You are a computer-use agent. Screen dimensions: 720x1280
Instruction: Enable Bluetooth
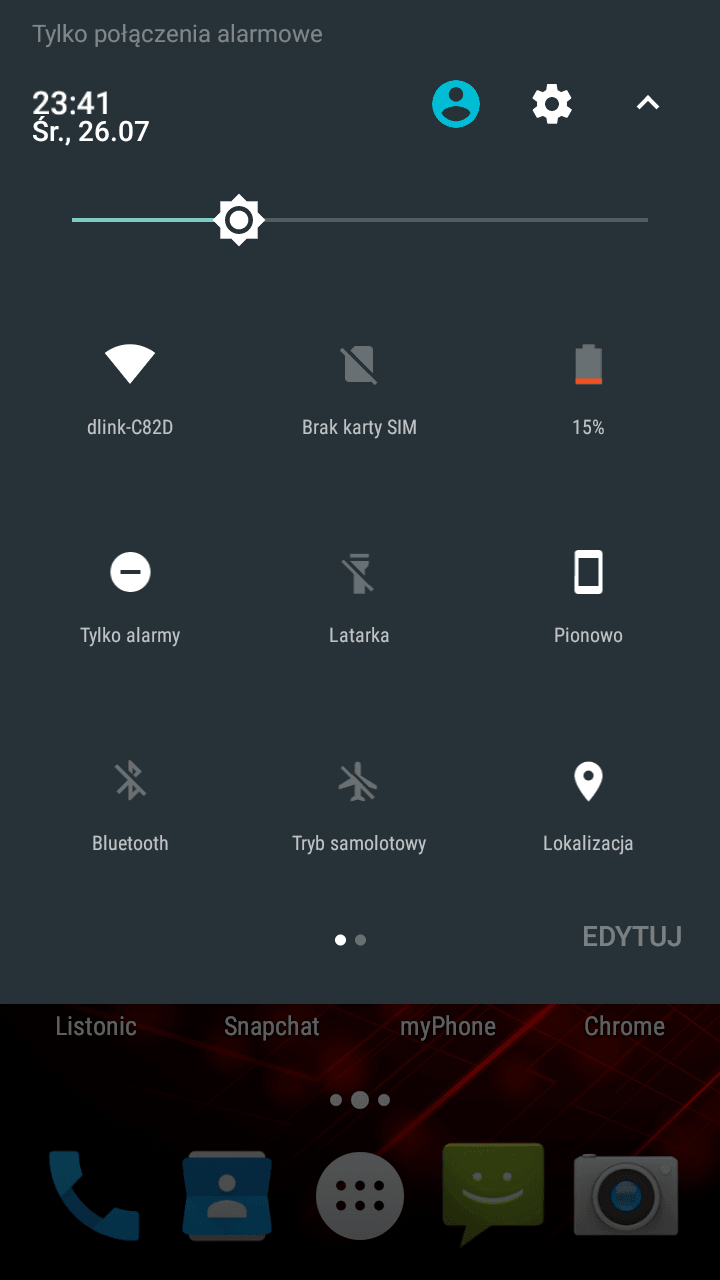[130, 806]
